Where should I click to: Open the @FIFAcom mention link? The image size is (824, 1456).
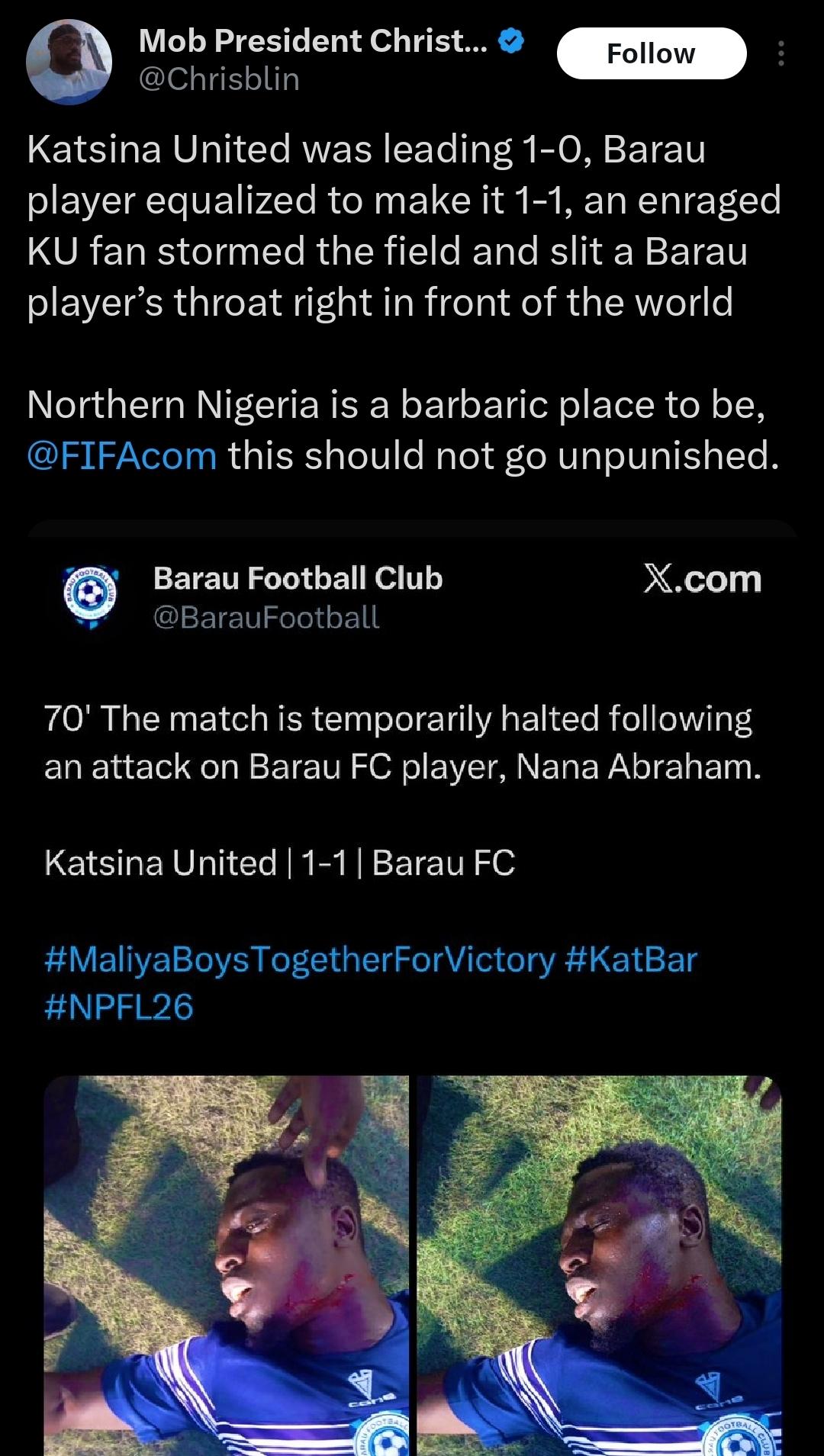pos(122,455)
